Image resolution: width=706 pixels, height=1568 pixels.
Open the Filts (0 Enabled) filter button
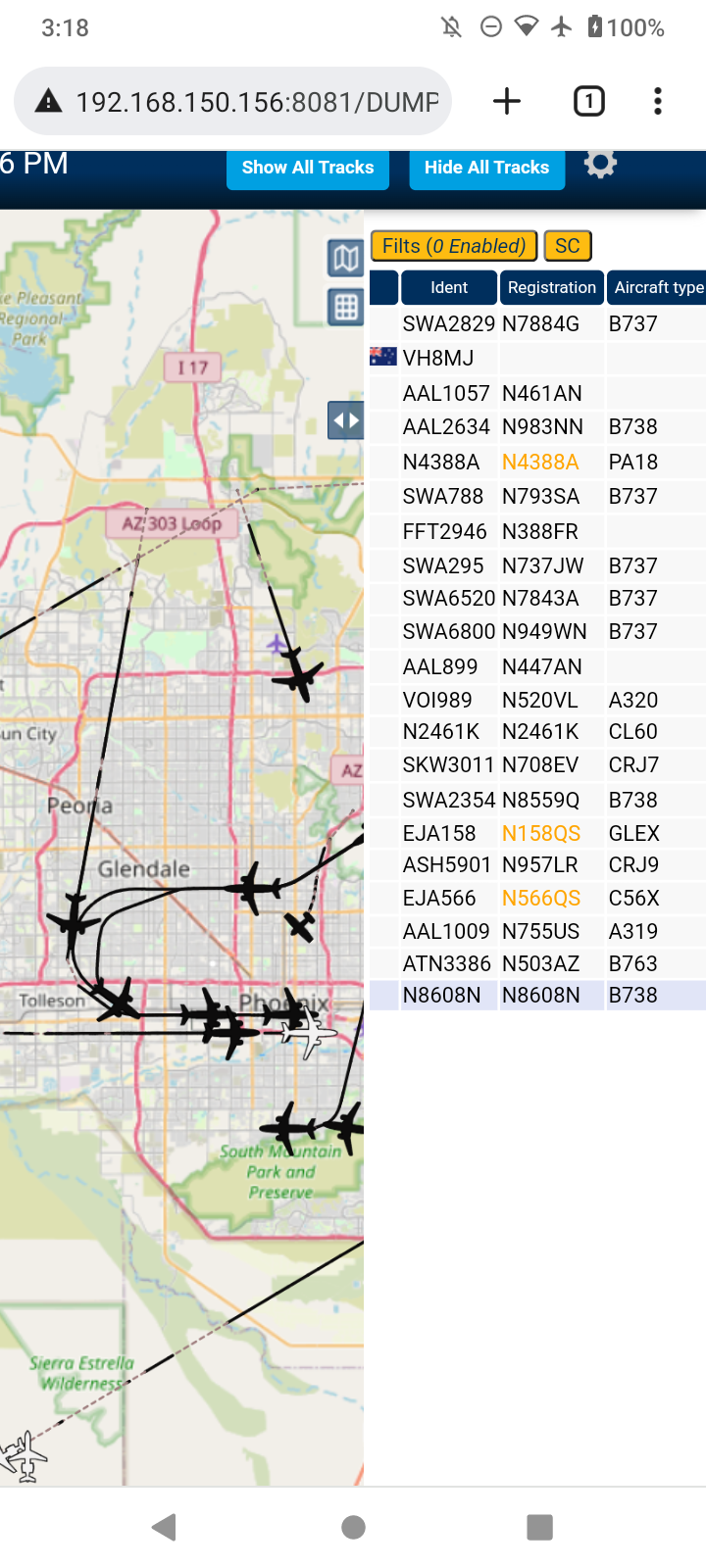454,246
